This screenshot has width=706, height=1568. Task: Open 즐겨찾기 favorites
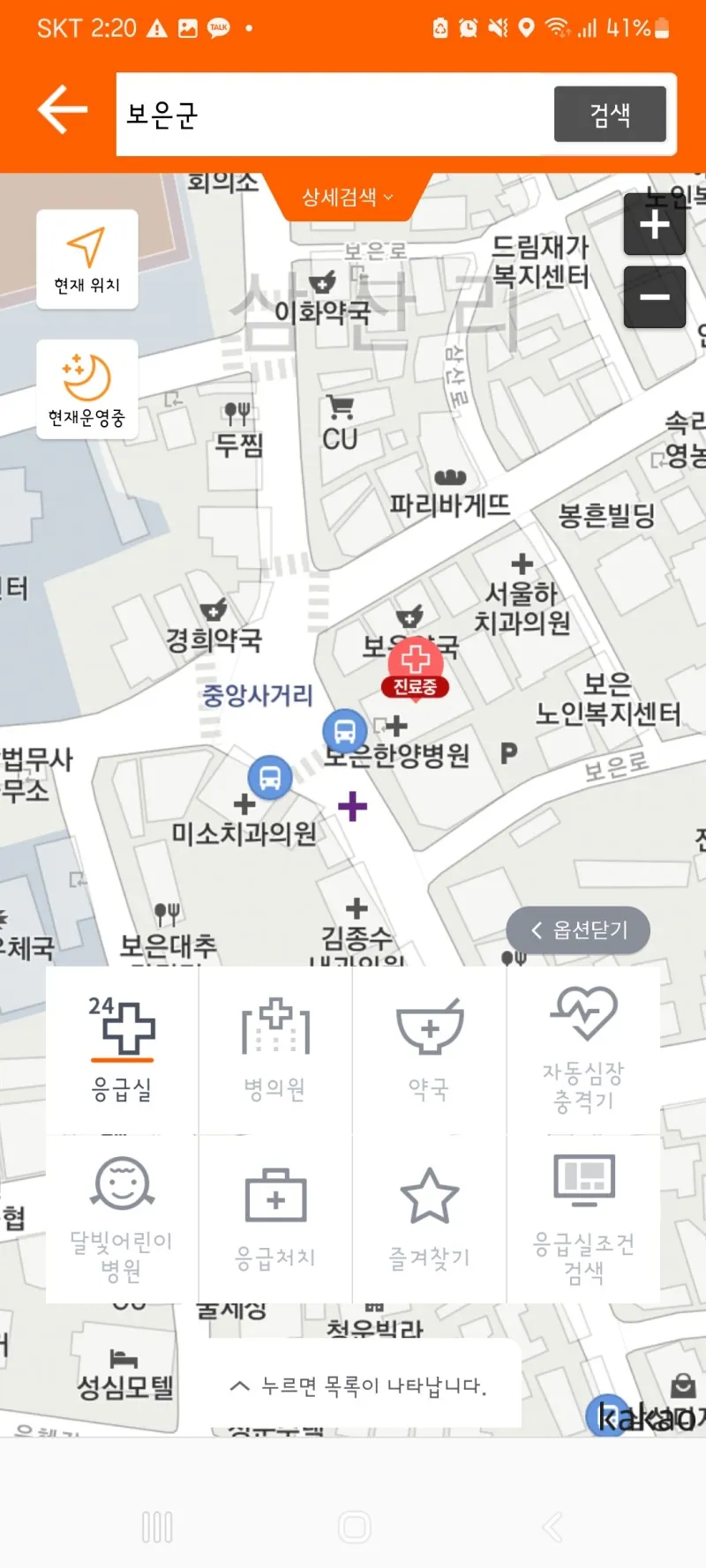pos(429,1219)
